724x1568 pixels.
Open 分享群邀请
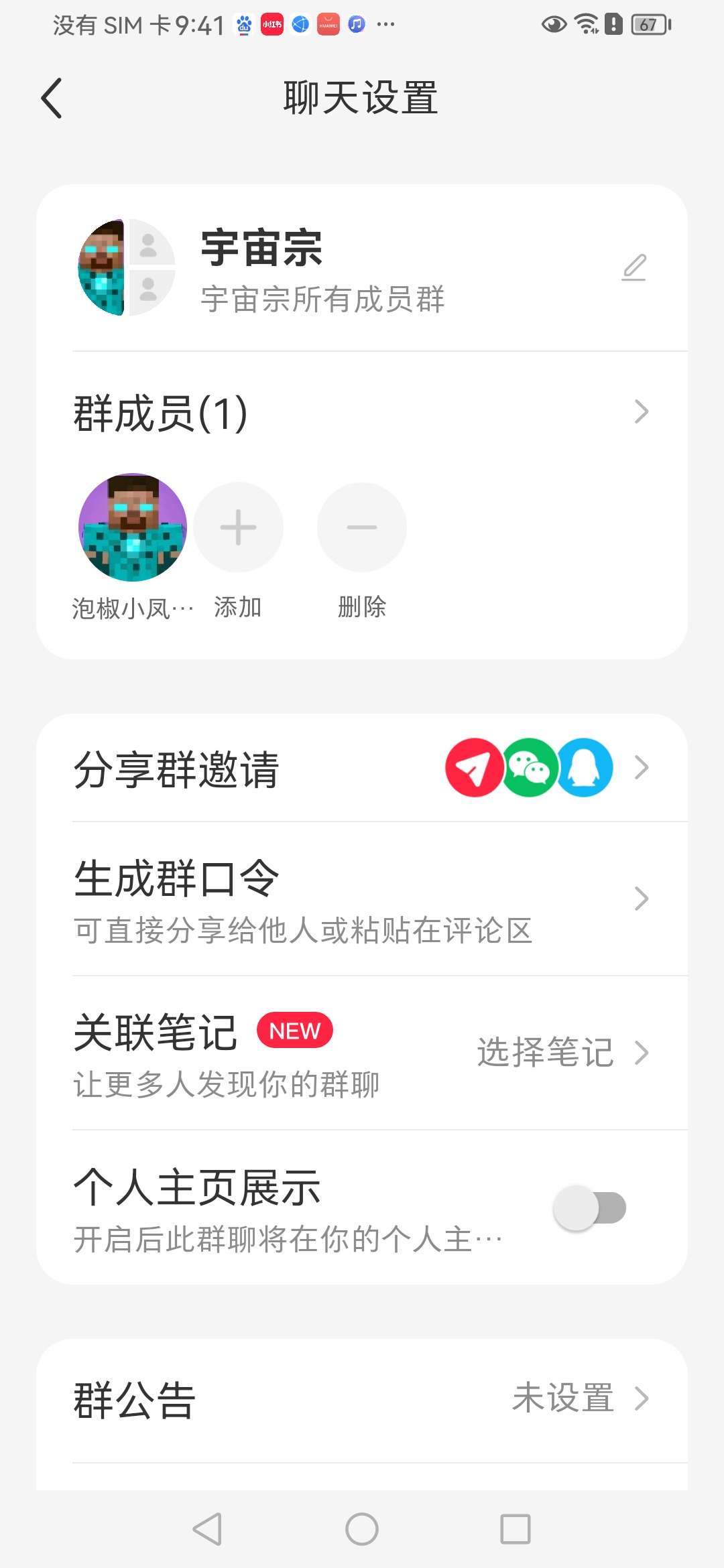pos(362,768)
